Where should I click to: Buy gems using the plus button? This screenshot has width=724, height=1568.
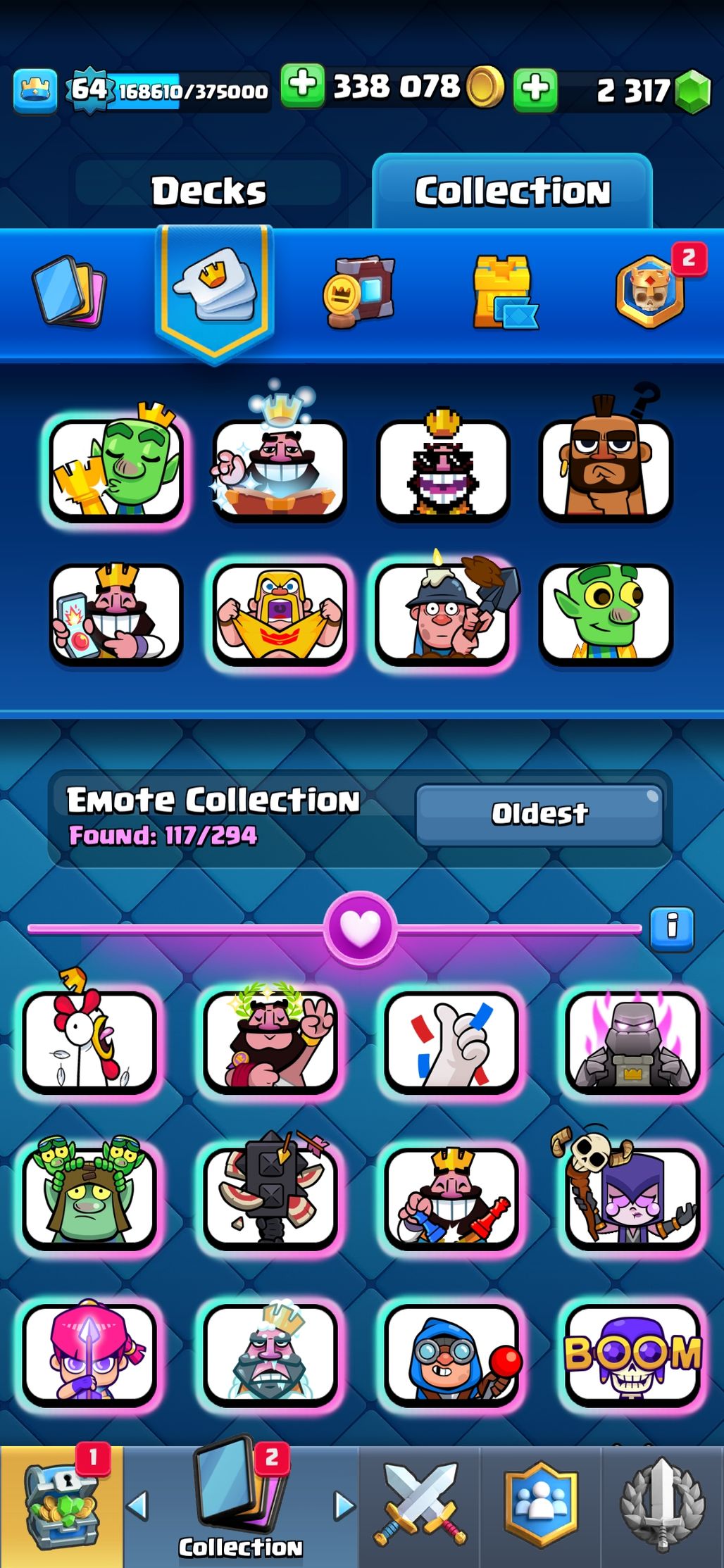(535, 90)
